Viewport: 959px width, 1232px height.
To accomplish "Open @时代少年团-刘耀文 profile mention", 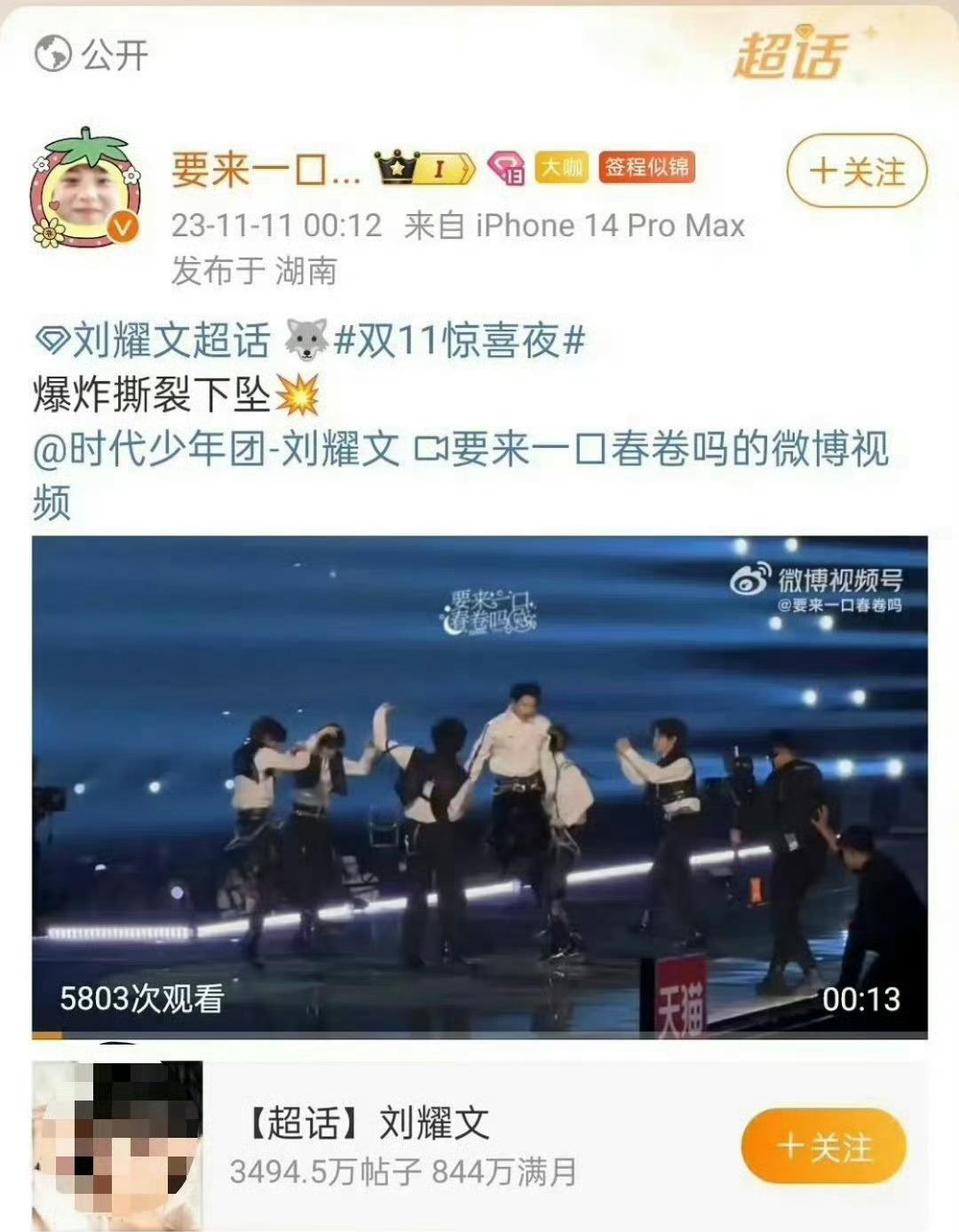I will tap(216, 449).
